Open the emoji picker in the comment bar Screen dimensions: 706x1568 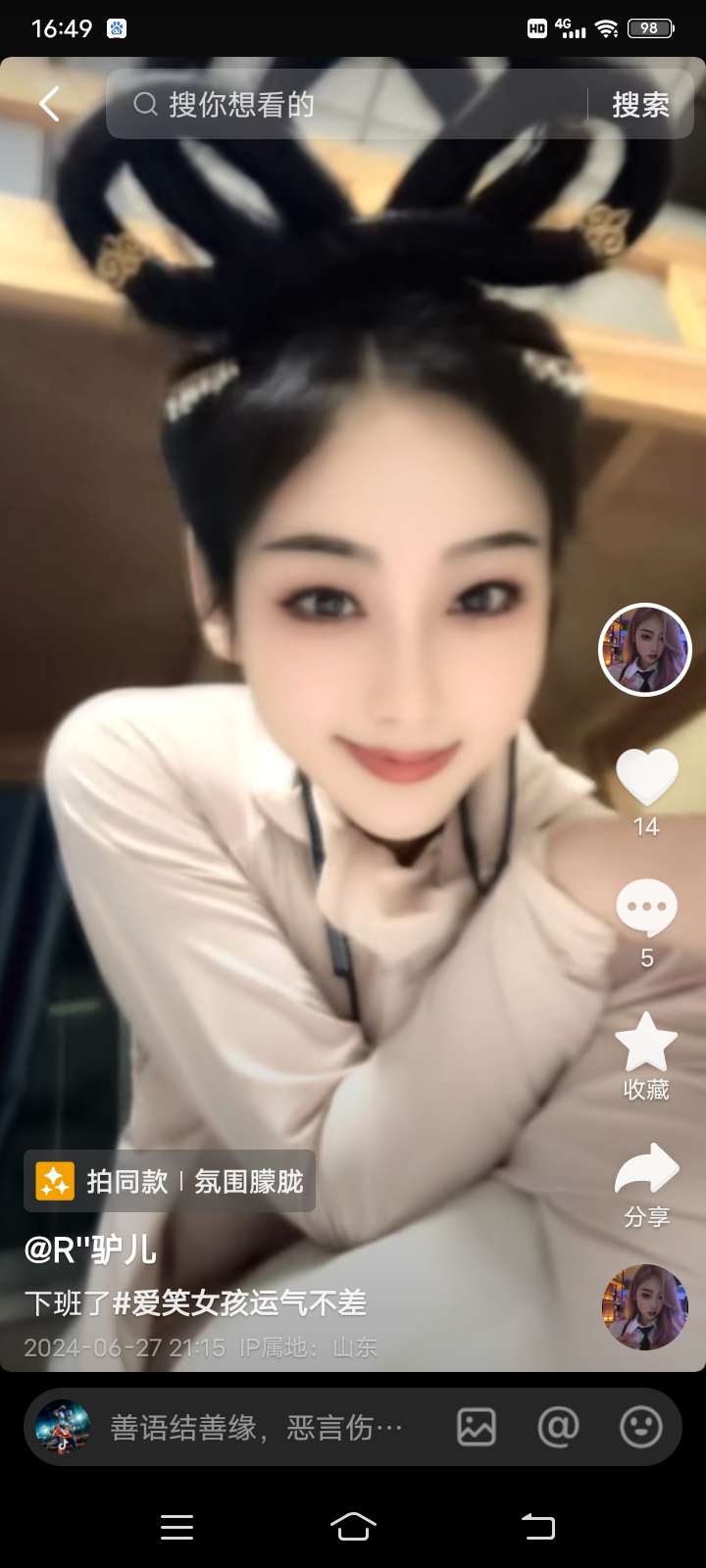pyautogui.click(x=641, y=1428)
